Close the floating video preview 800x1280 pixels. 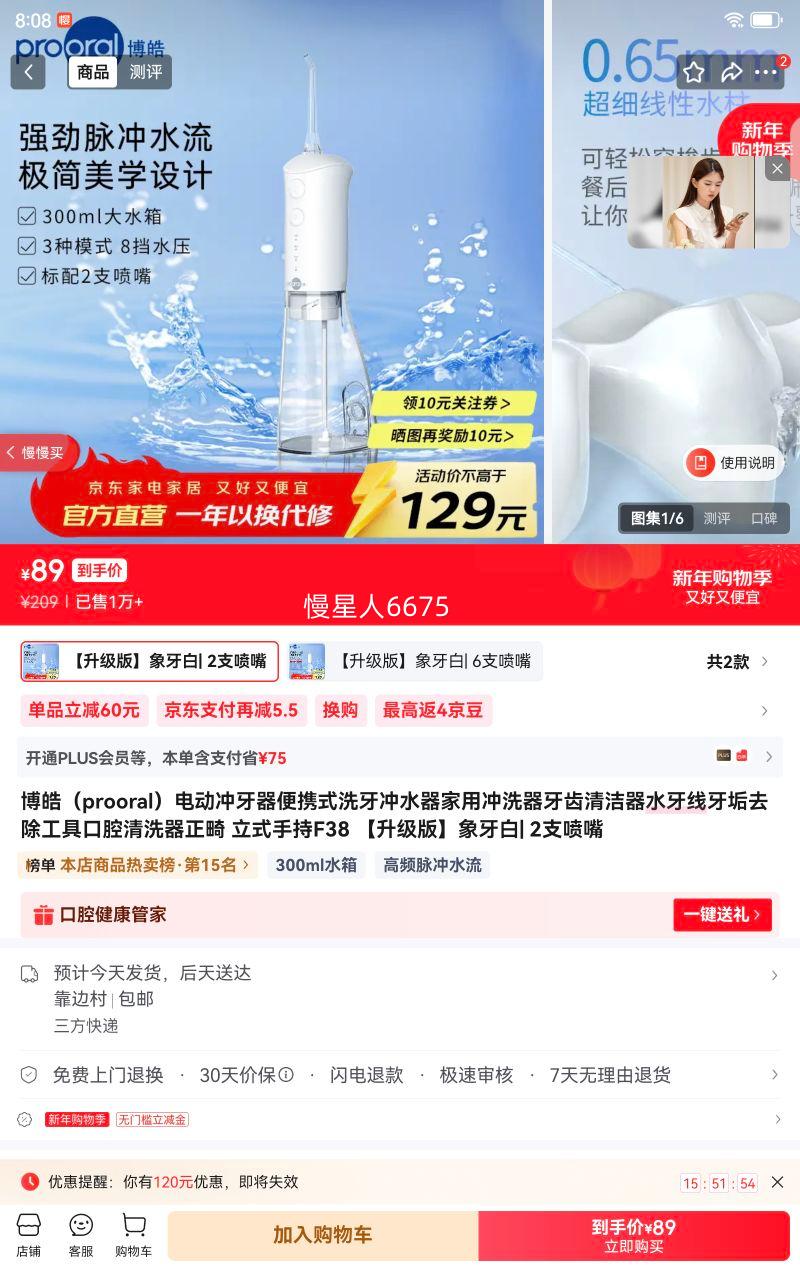777,168
